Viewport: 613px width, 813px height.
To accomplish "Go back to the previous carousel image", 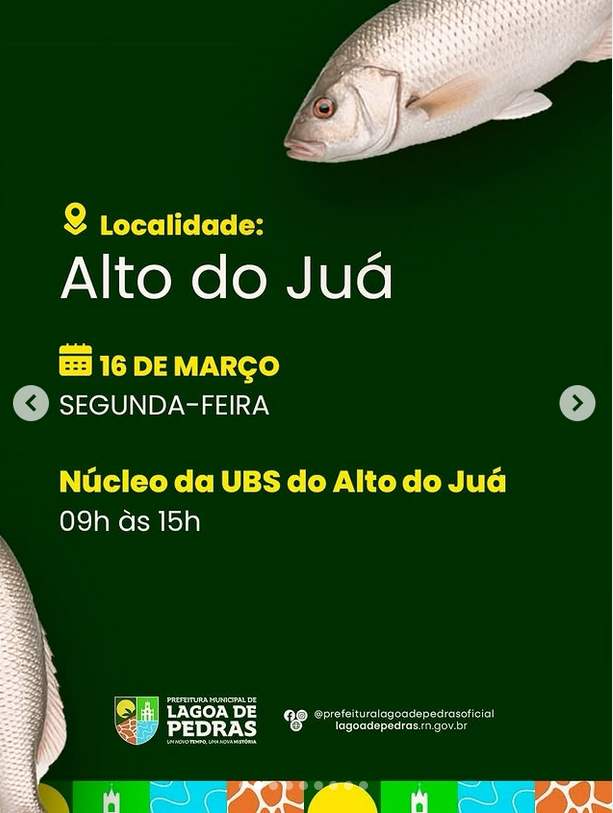I will [31, 403].
